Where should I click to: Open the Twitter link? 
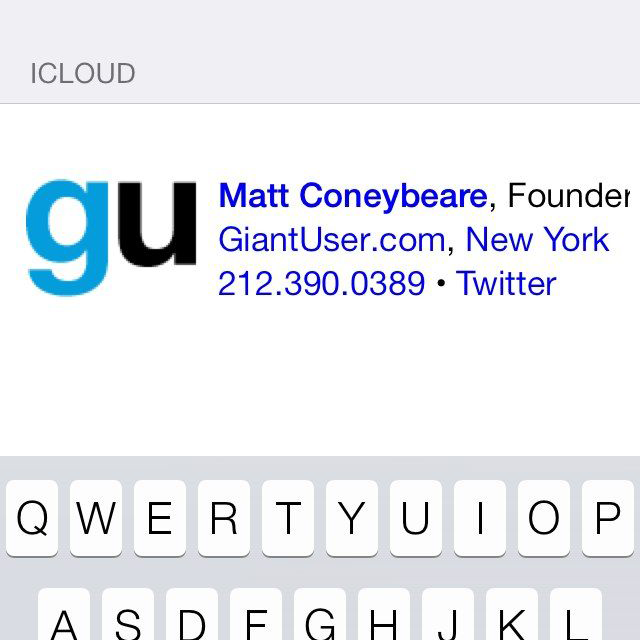[506, 284]
